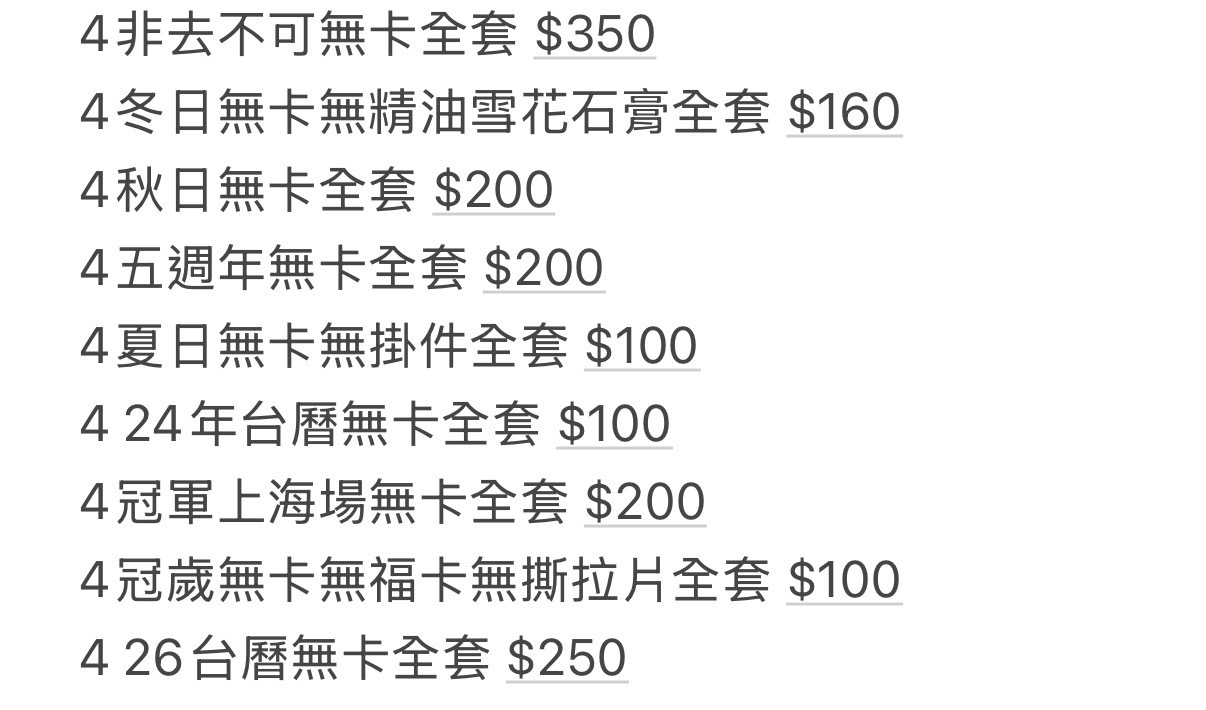
Task: Tap the $250 link for 26台曆
Action: click(x=567, y=658)
